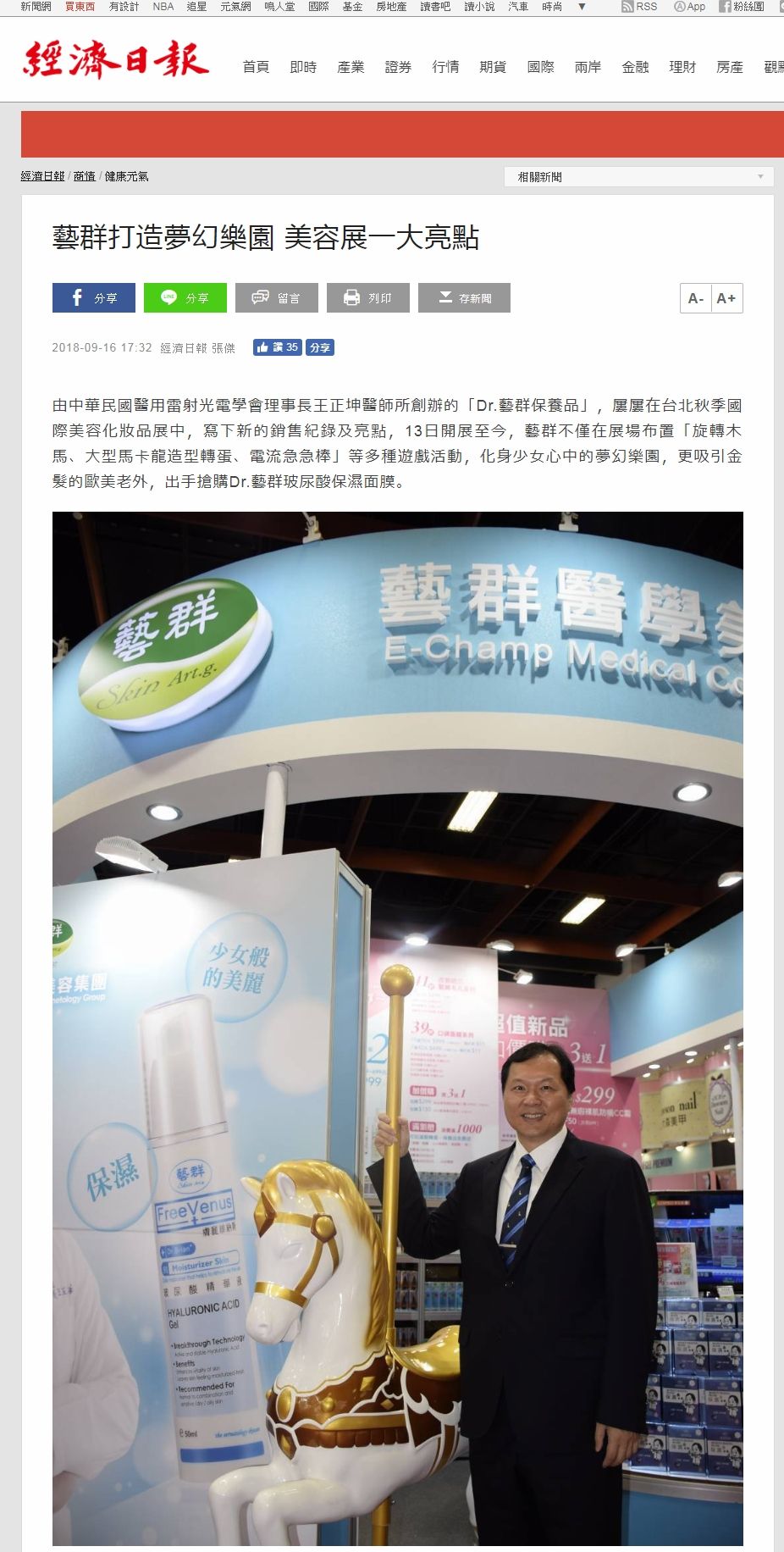This screenshot has height=1552, width=784.
Task: Like article with Facebook 讚 button
Action: coord(278,347)
